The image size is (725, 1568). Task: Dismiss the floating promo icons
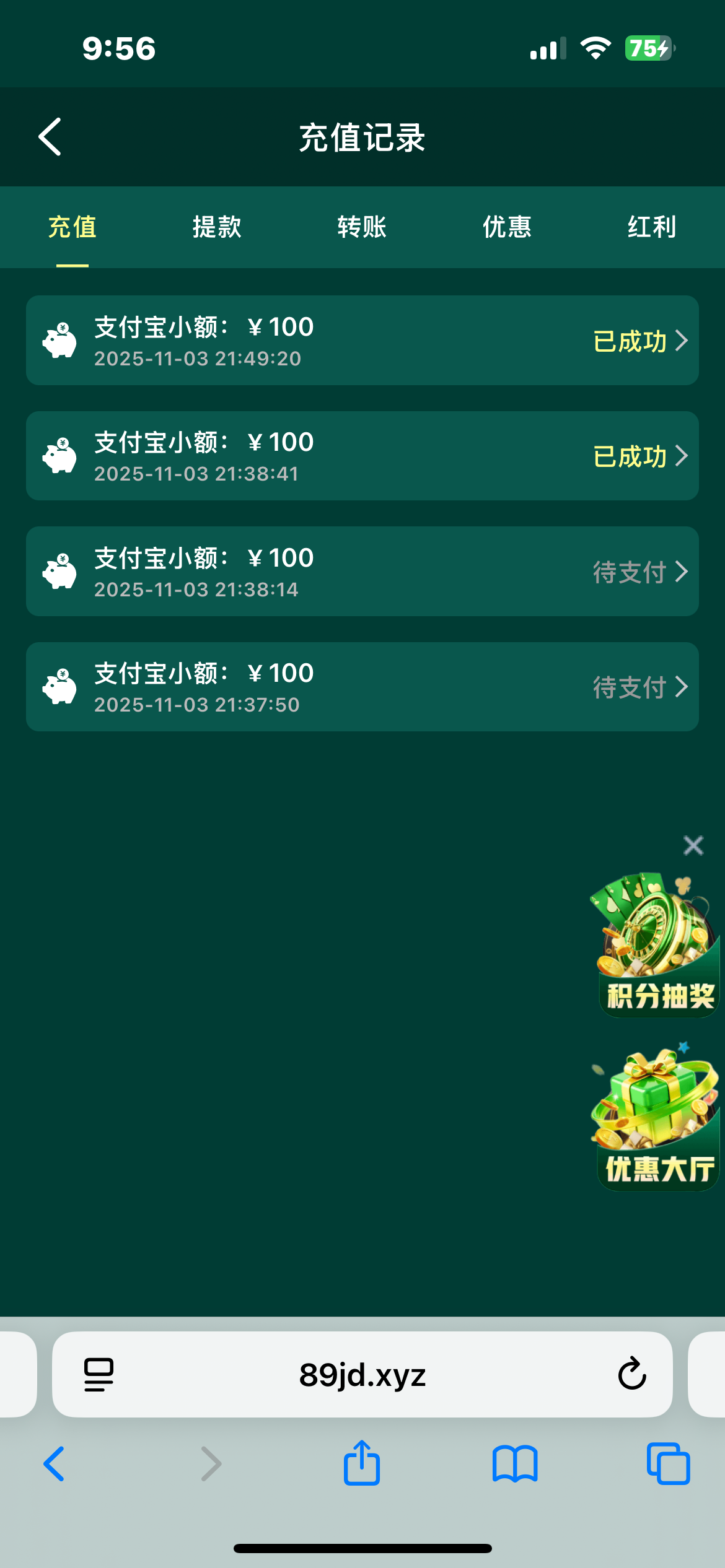693,845
